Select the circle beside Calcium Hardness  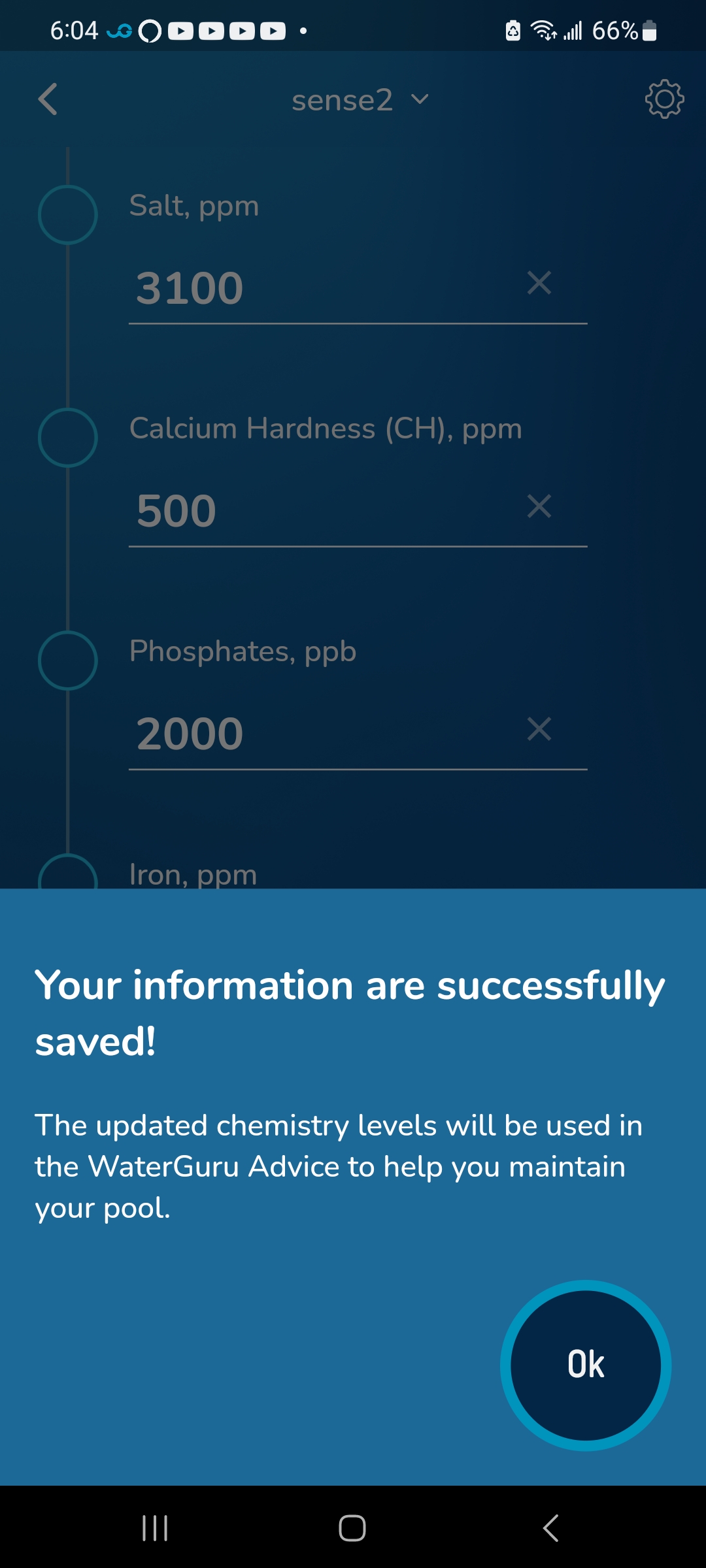click(69, 439)
